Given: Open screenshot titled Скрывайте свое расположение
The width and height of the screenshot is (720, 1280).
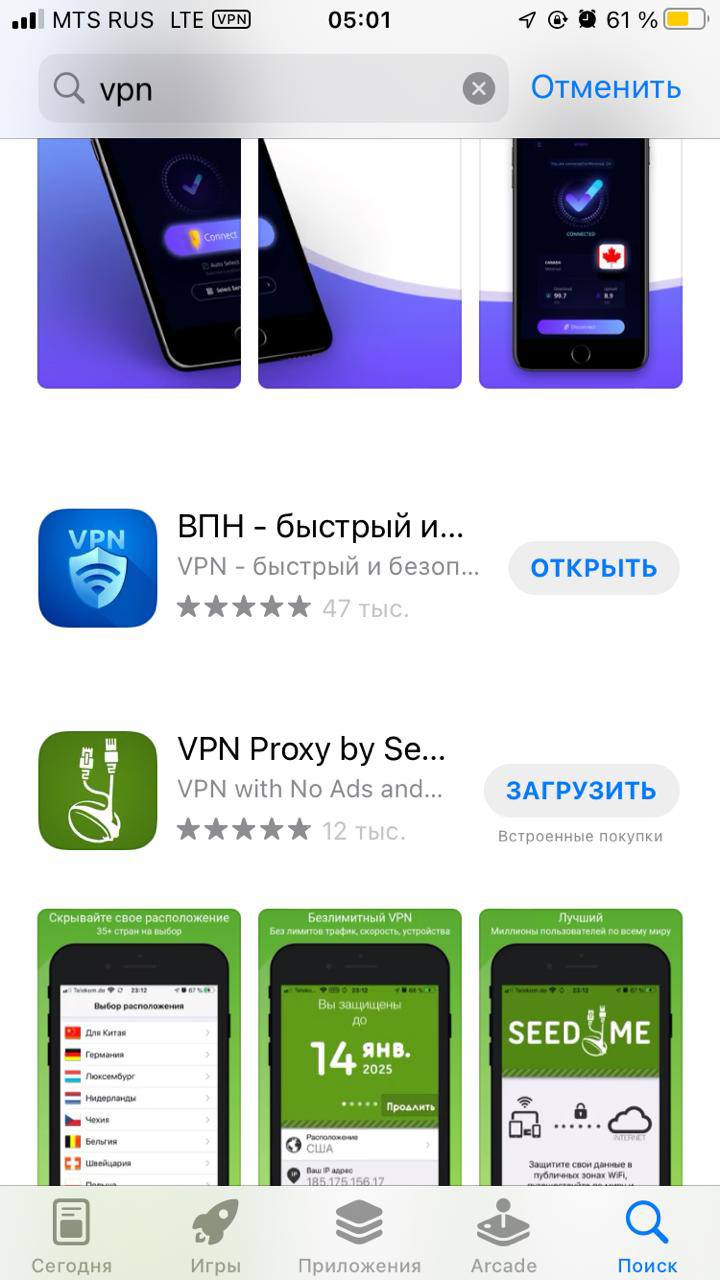Looking at the screenshot, I should click(139, 1046).
